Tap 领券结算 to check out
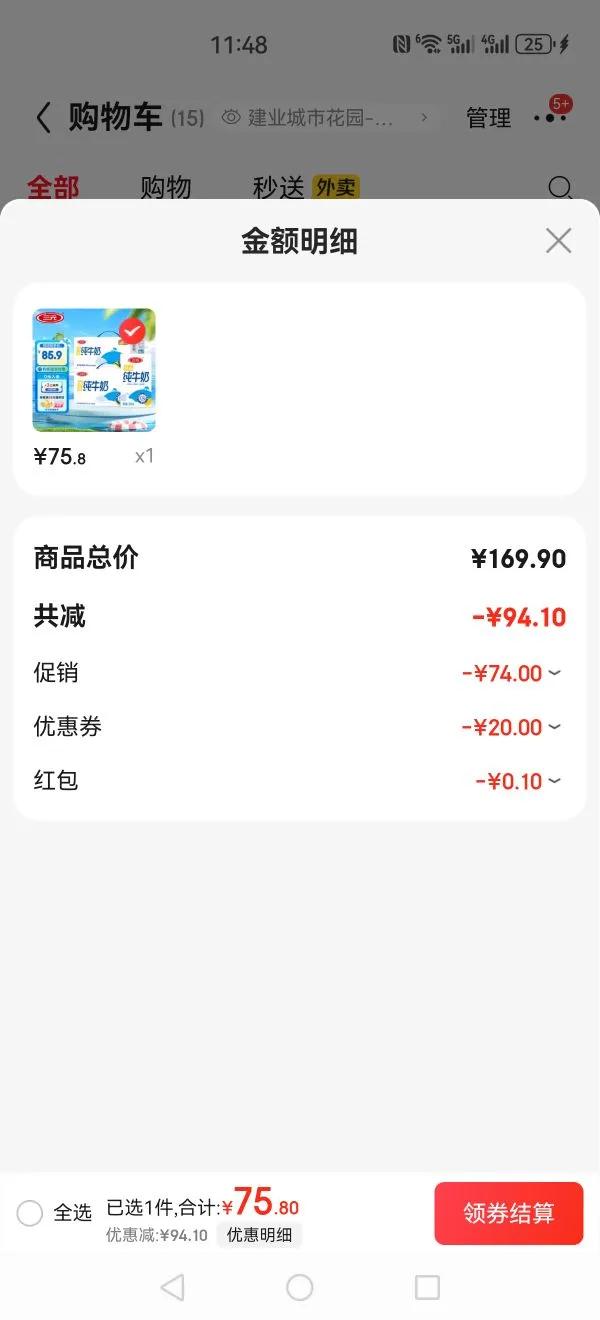Image resolution: width=600 pixels, height=1320 pixels. point(508,1213)
